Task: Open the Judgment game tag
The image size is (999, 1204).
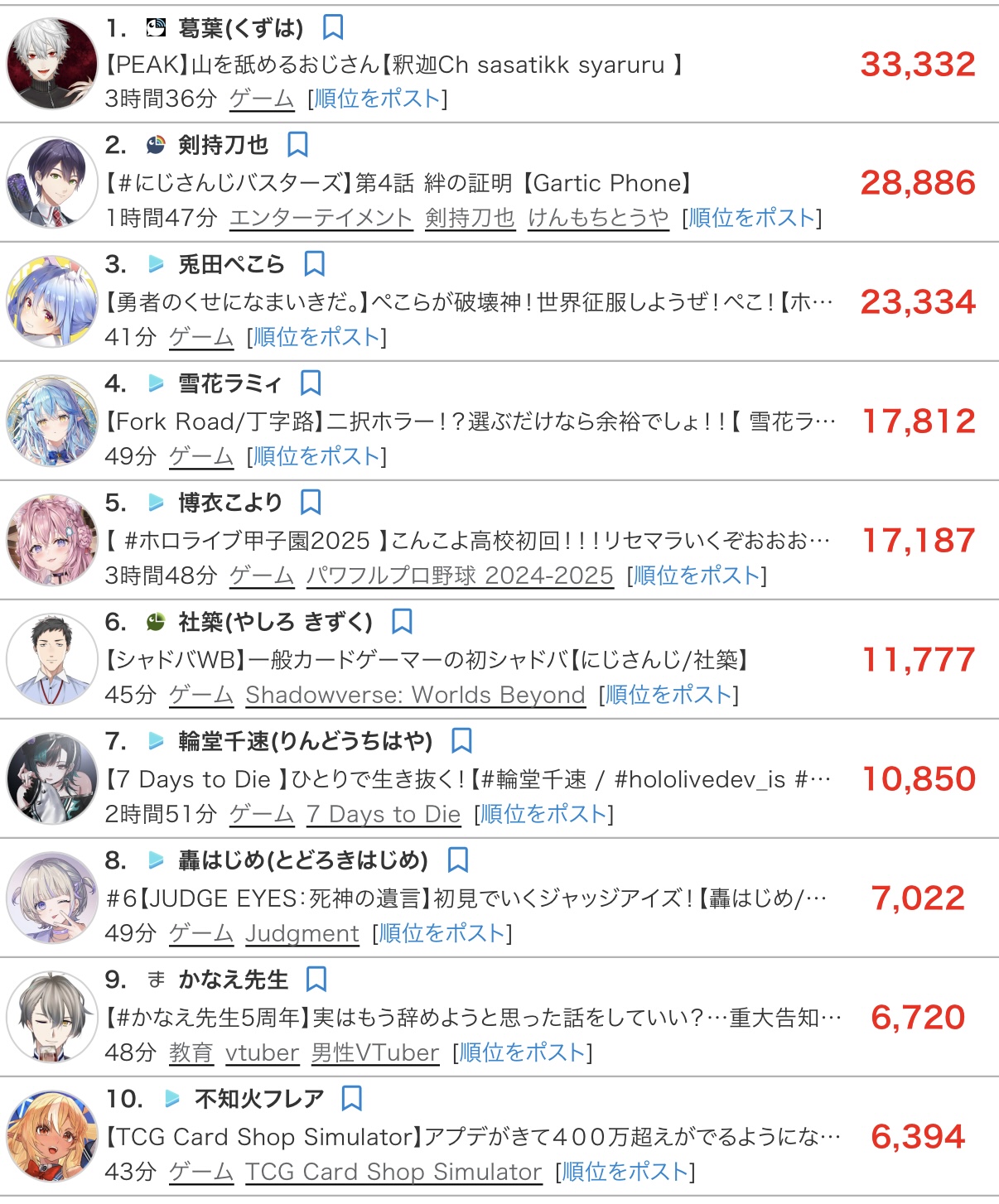Action: (x=302, y=933)
